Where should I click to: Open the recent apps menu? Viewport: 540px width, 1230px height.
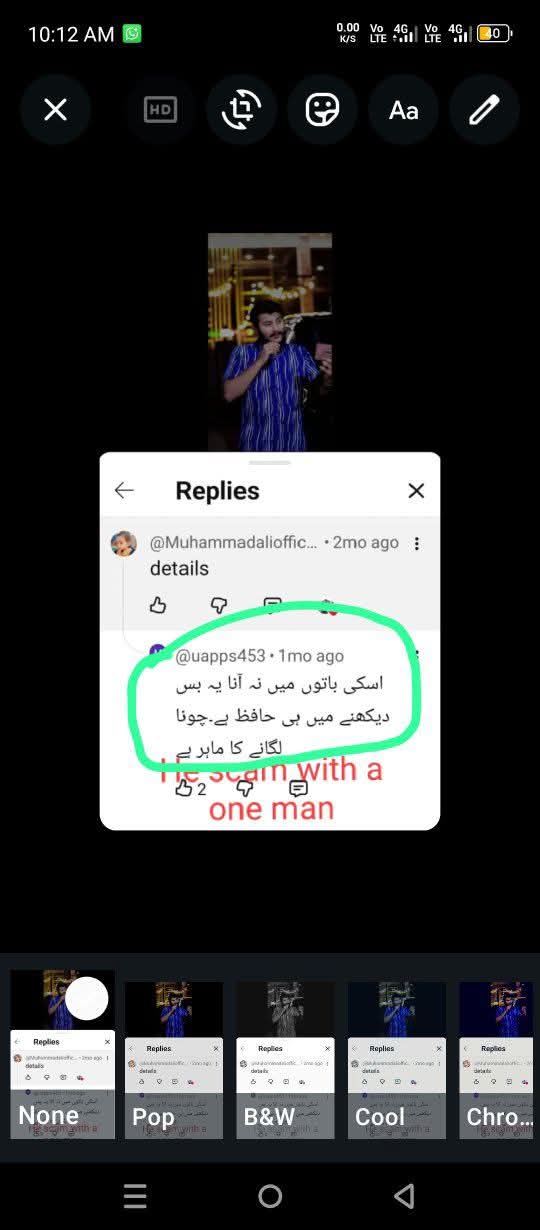[135, 1196]
